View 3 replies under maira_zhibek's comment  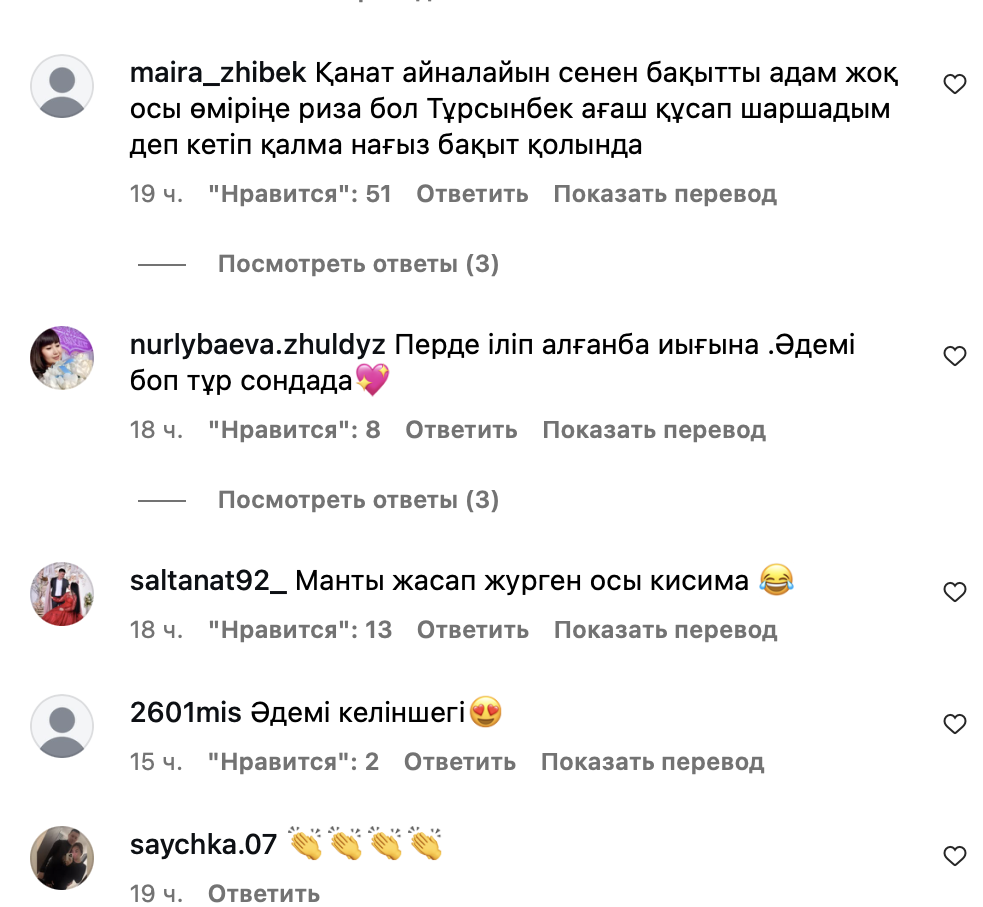point(358,264)
